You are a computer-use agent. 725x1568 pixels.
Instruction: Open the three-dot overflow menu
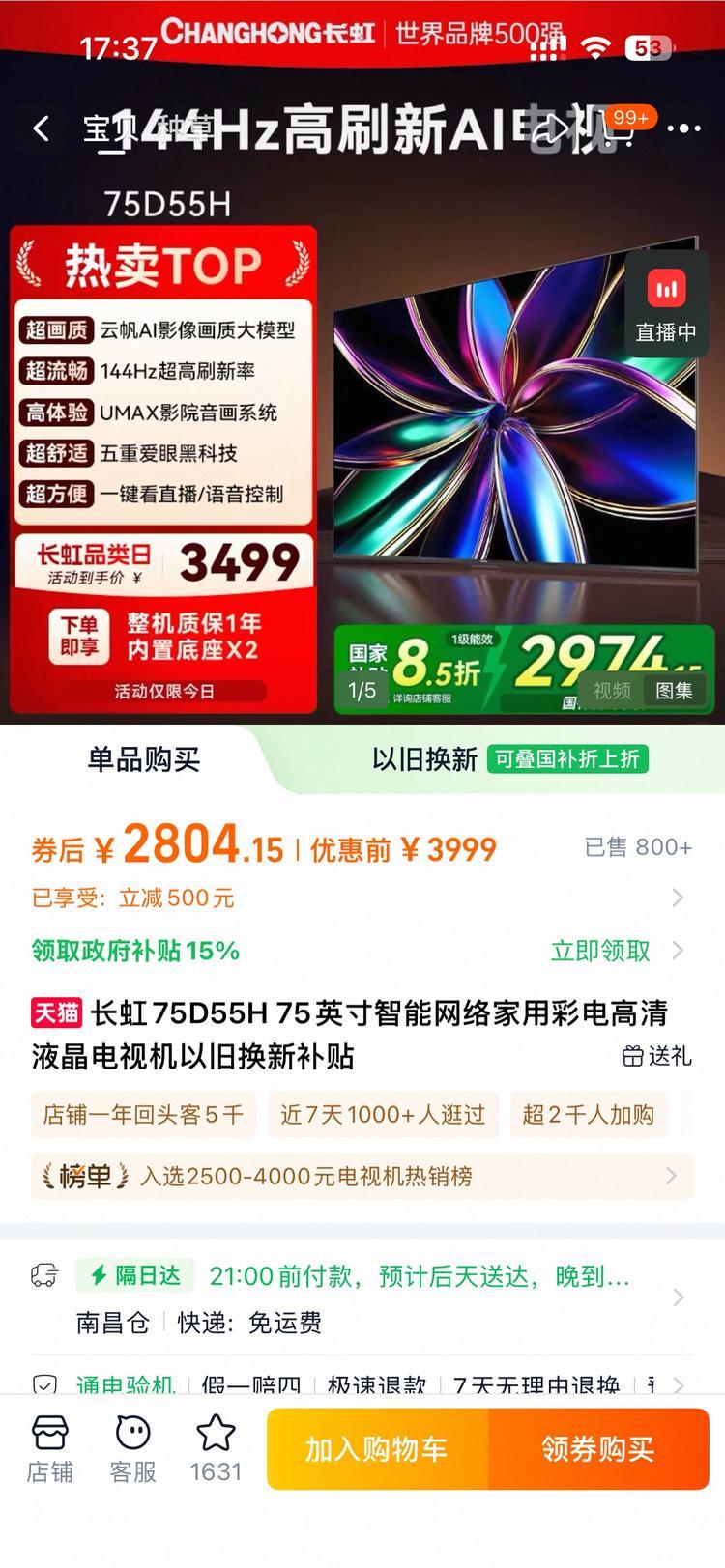[x=683, y=128]
